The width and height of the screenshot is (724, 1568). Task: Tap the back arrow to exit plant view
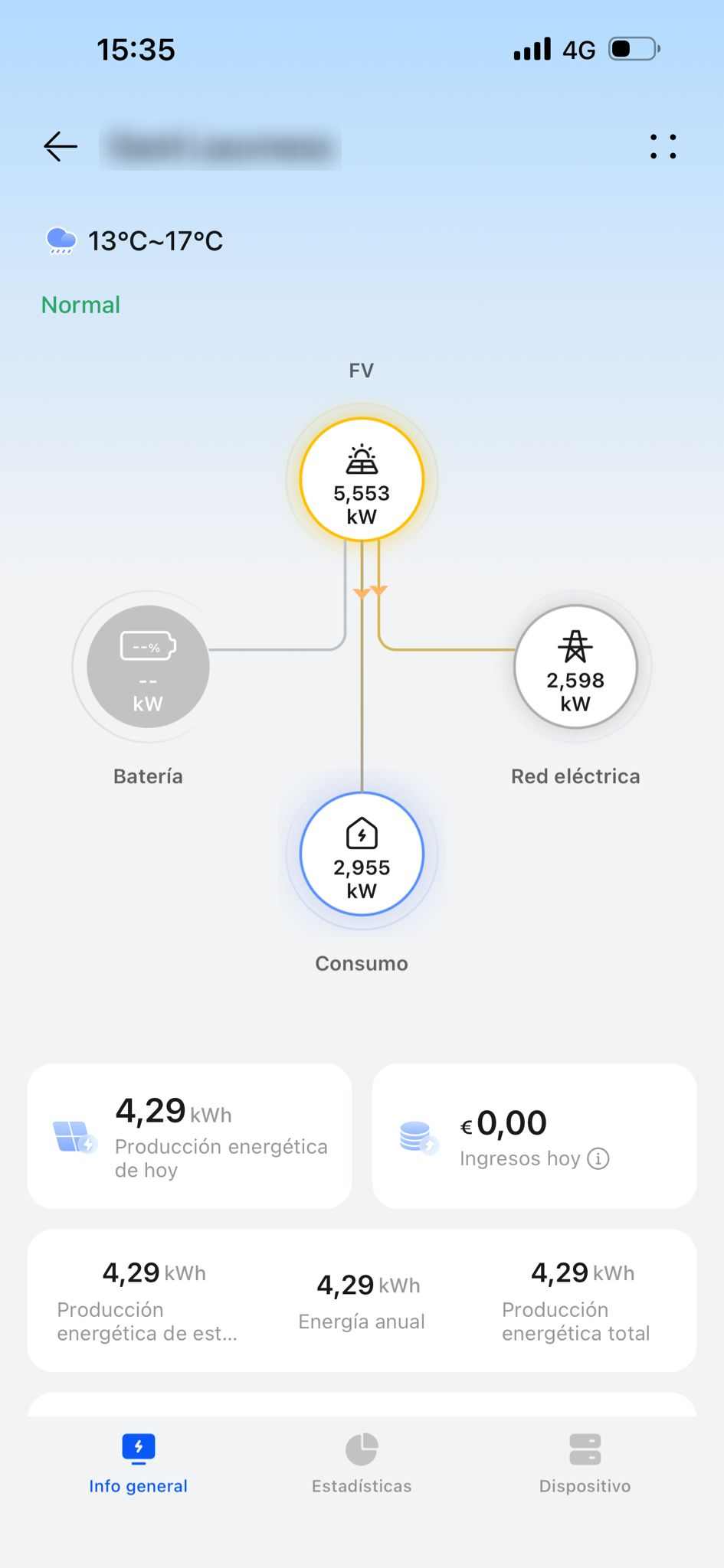coord(60,146)
